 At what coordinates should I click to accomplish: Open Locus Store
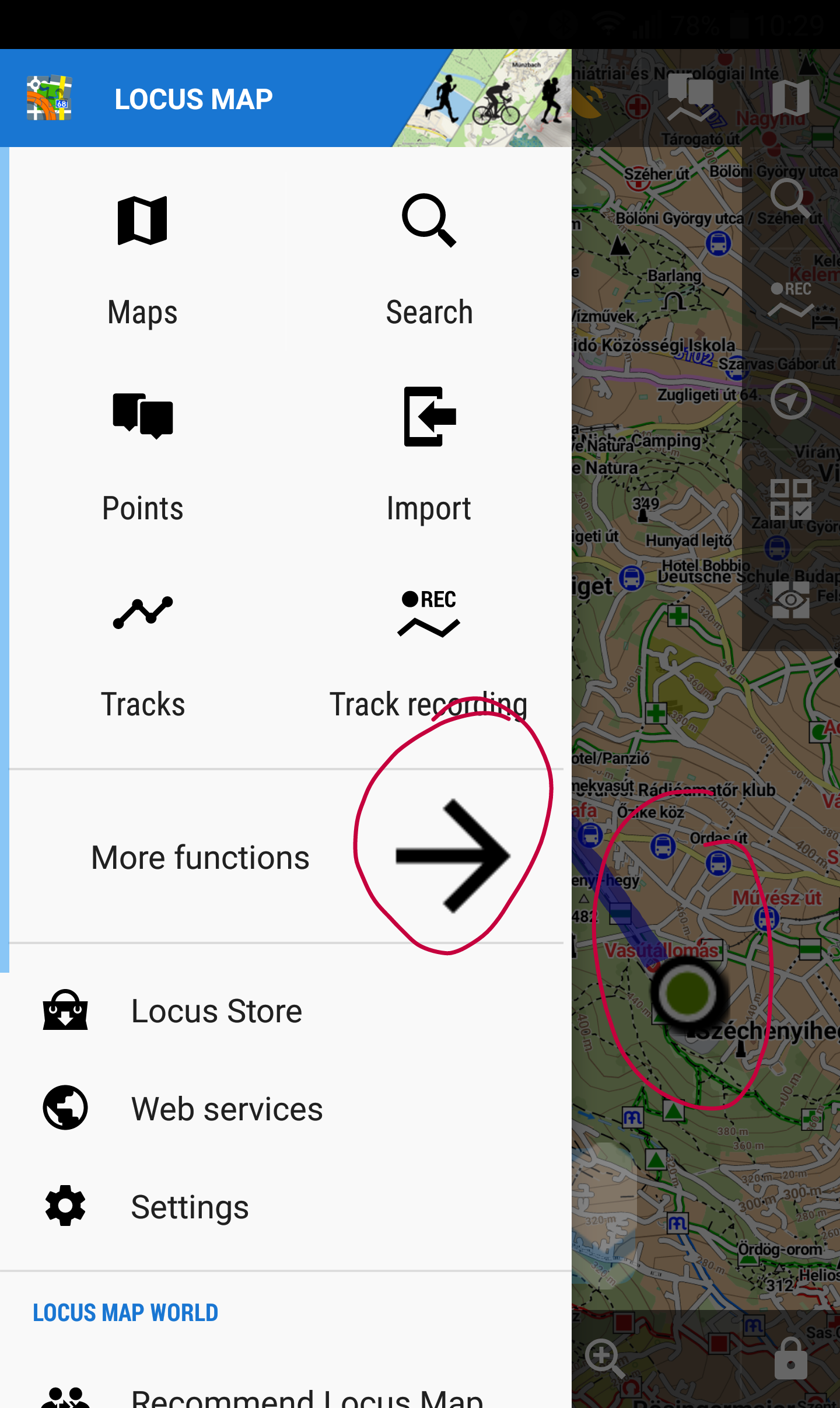click(216, 1011)
